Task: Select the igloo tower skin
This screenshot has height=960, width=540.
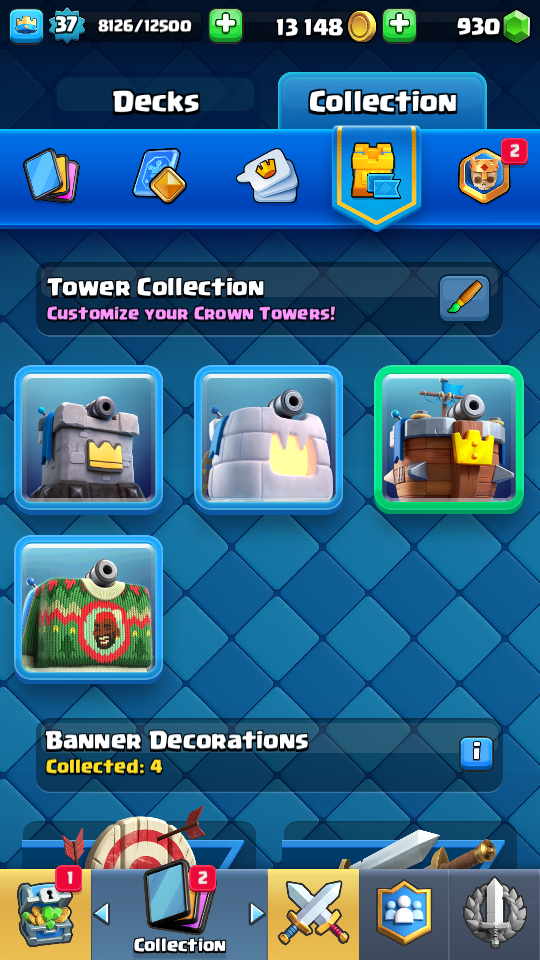Action: [268, 438]
